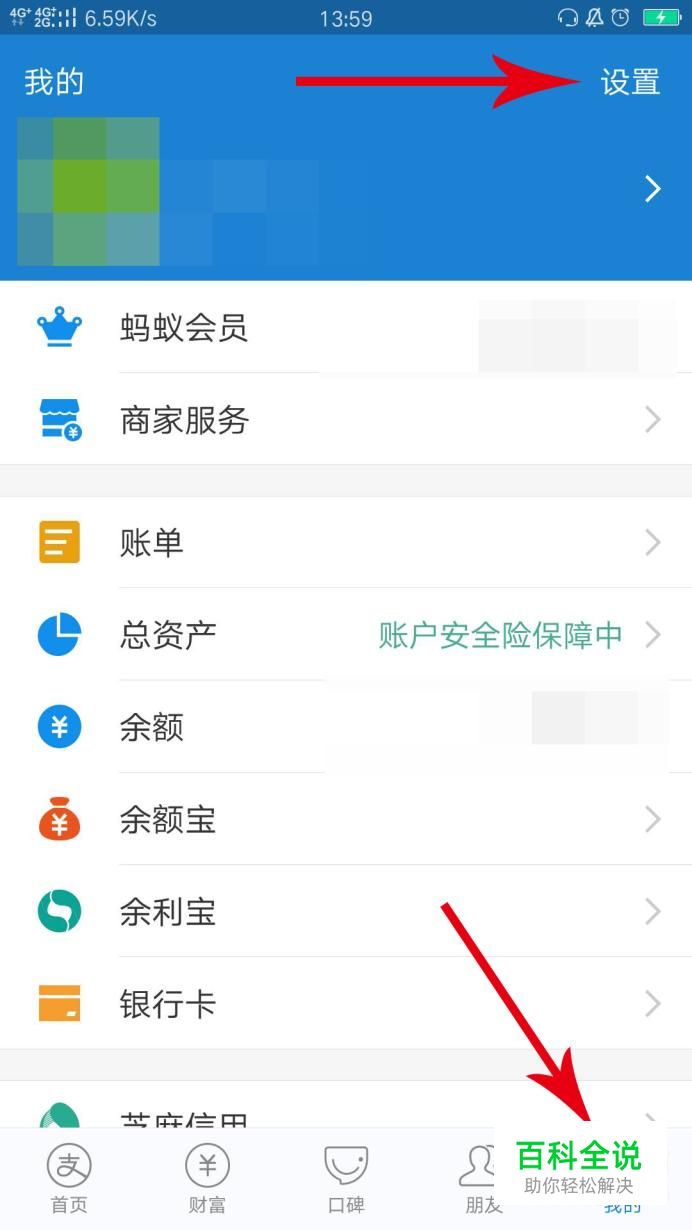Switch to the 首页 tab
The width and height of the screenshot is (692, 1230).
(69, 1178)
